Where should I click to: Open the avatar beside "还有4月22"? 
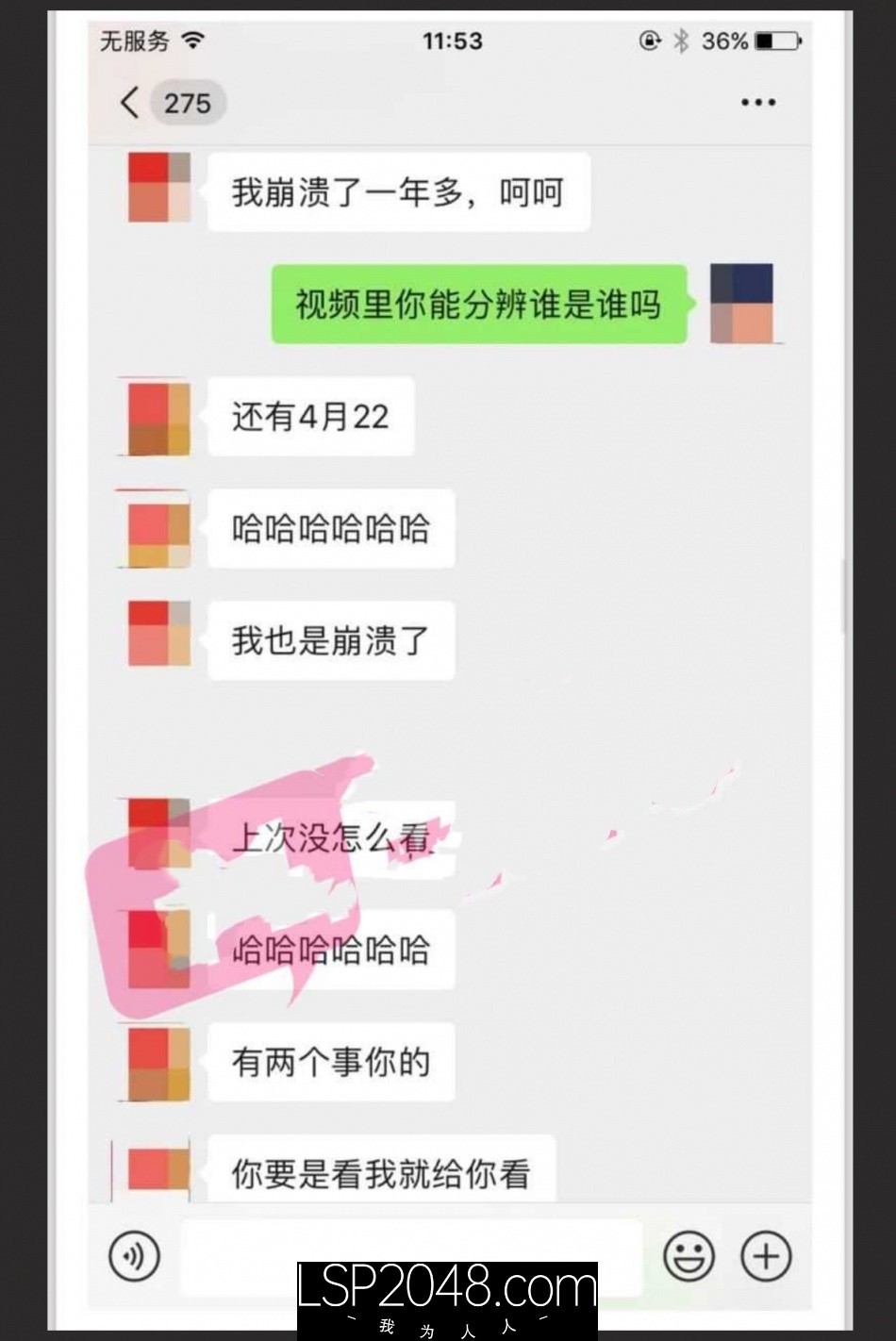point(158,417)
